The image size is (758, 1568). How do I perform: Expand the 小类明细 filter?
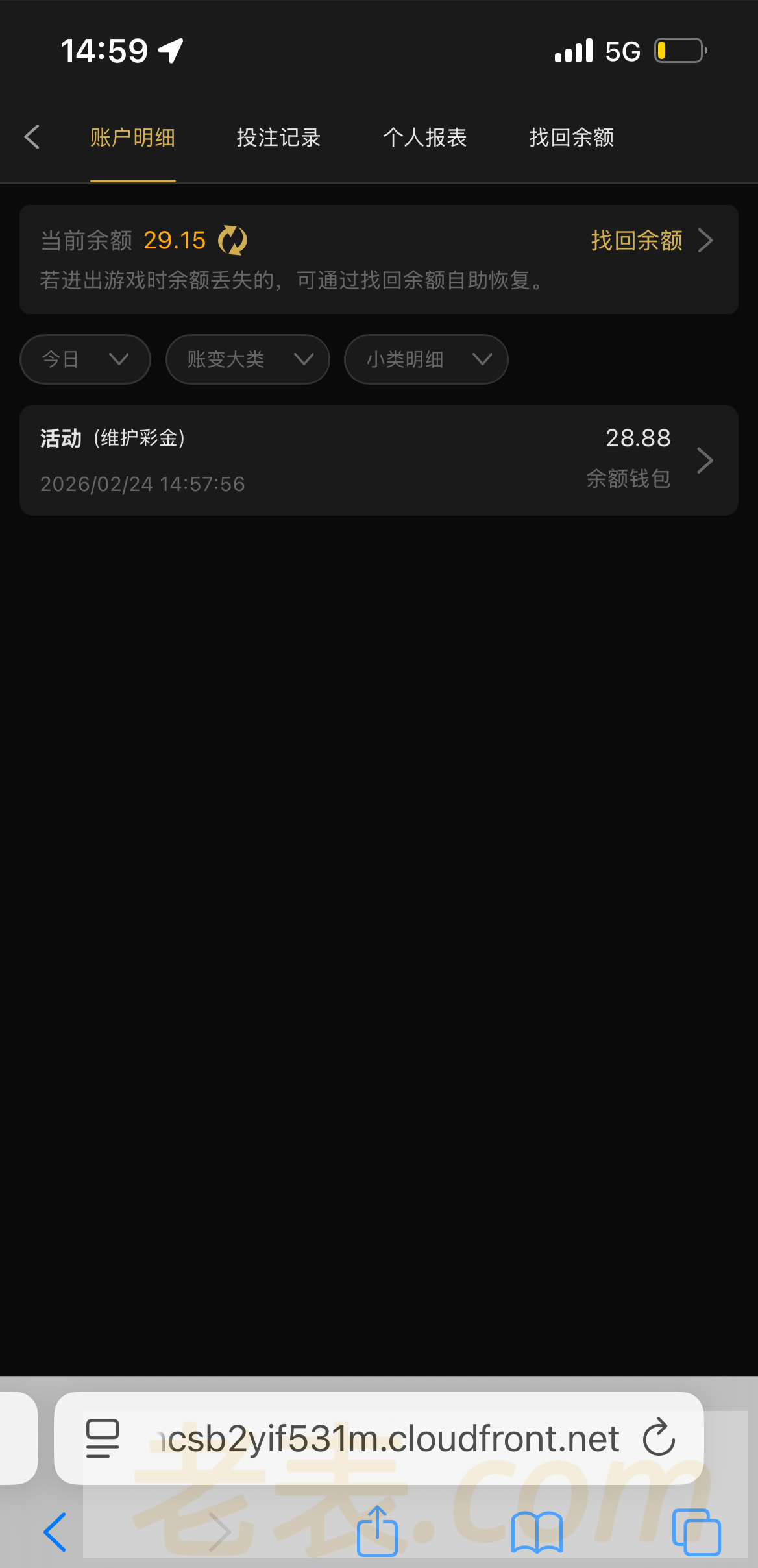426,359
